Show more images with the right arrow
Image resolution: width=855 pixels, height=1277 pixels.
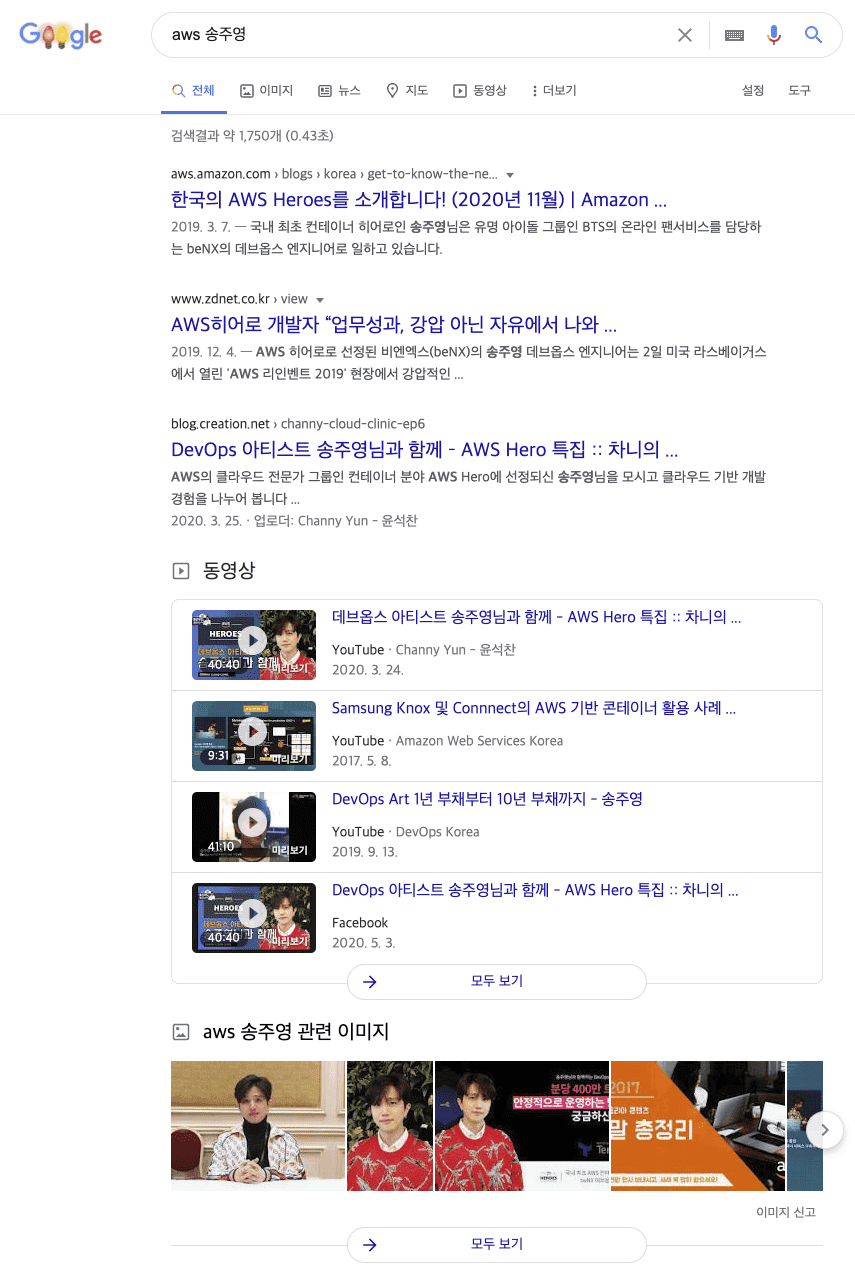[x=824, y=1130]
